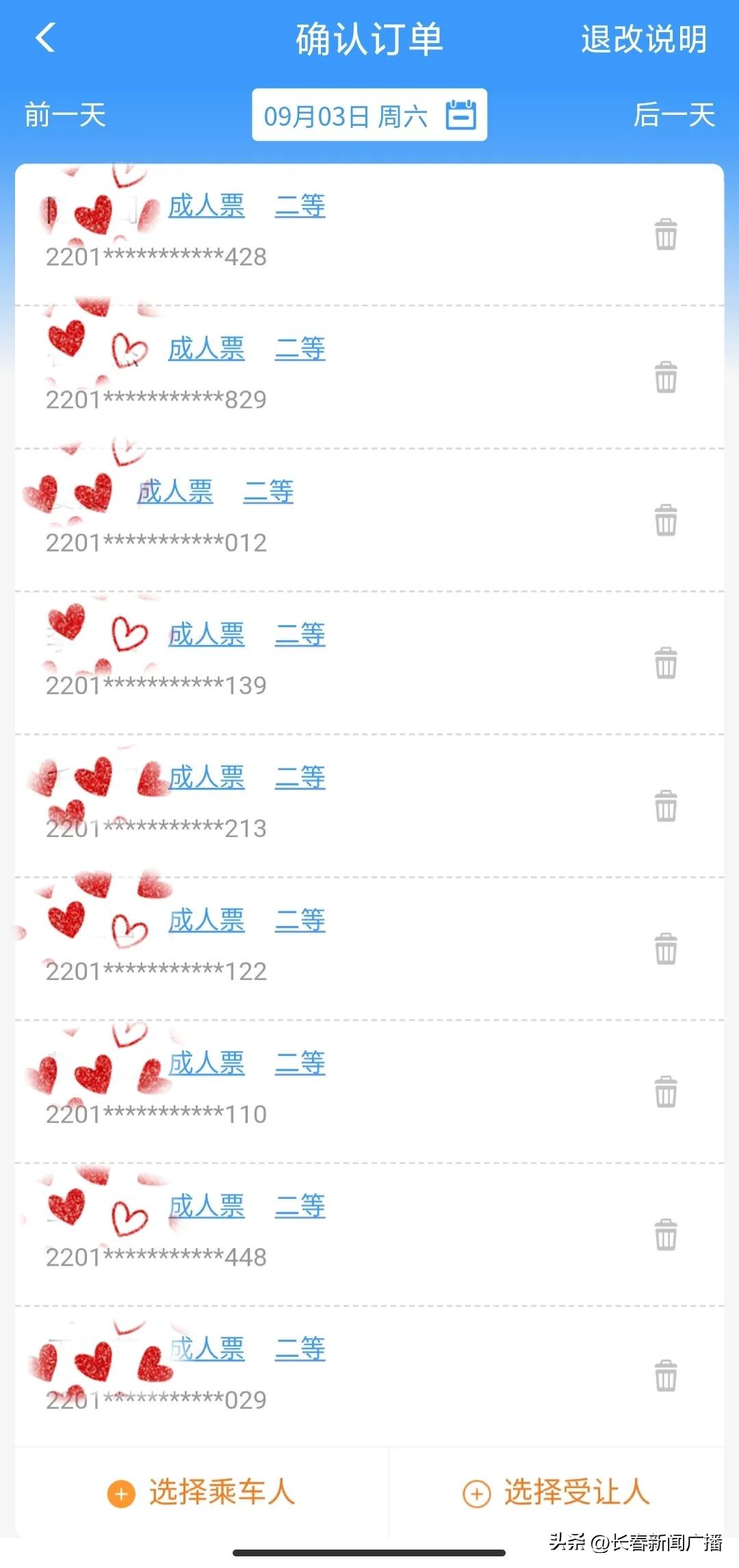739x1568 pixels.
Task: Switch to 前一天 (previous day)
Action: pos(65,115)
